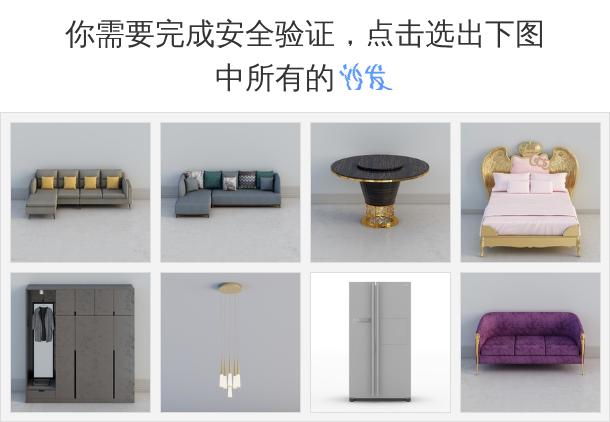610x422 pixels.
Task: Tap the silver refrigerator tile
Action: pos(380,342)
